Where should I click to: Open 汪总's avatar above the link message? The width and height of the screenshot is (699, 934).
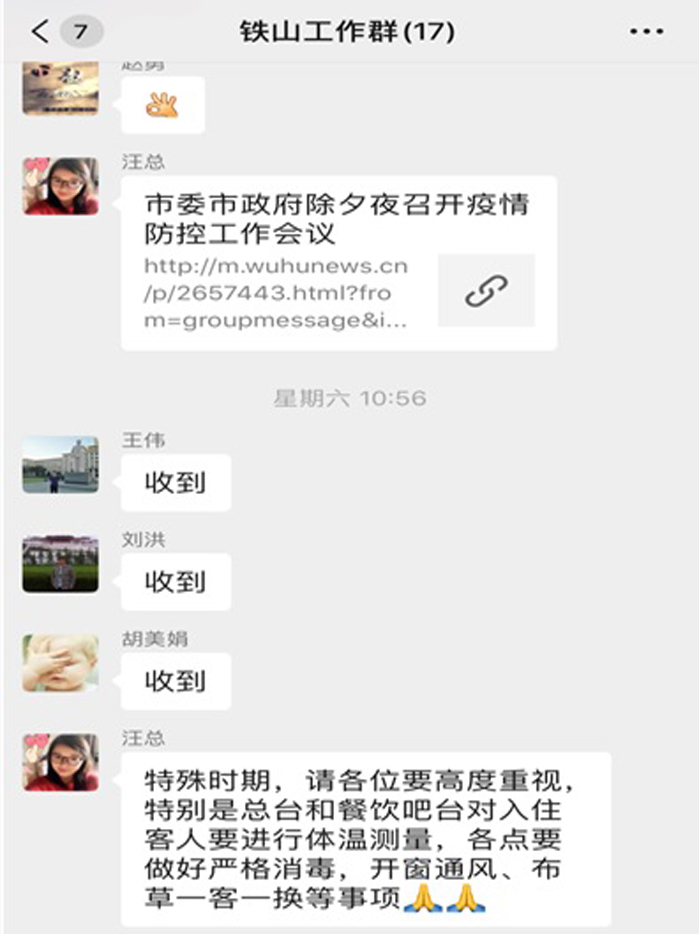60,186
